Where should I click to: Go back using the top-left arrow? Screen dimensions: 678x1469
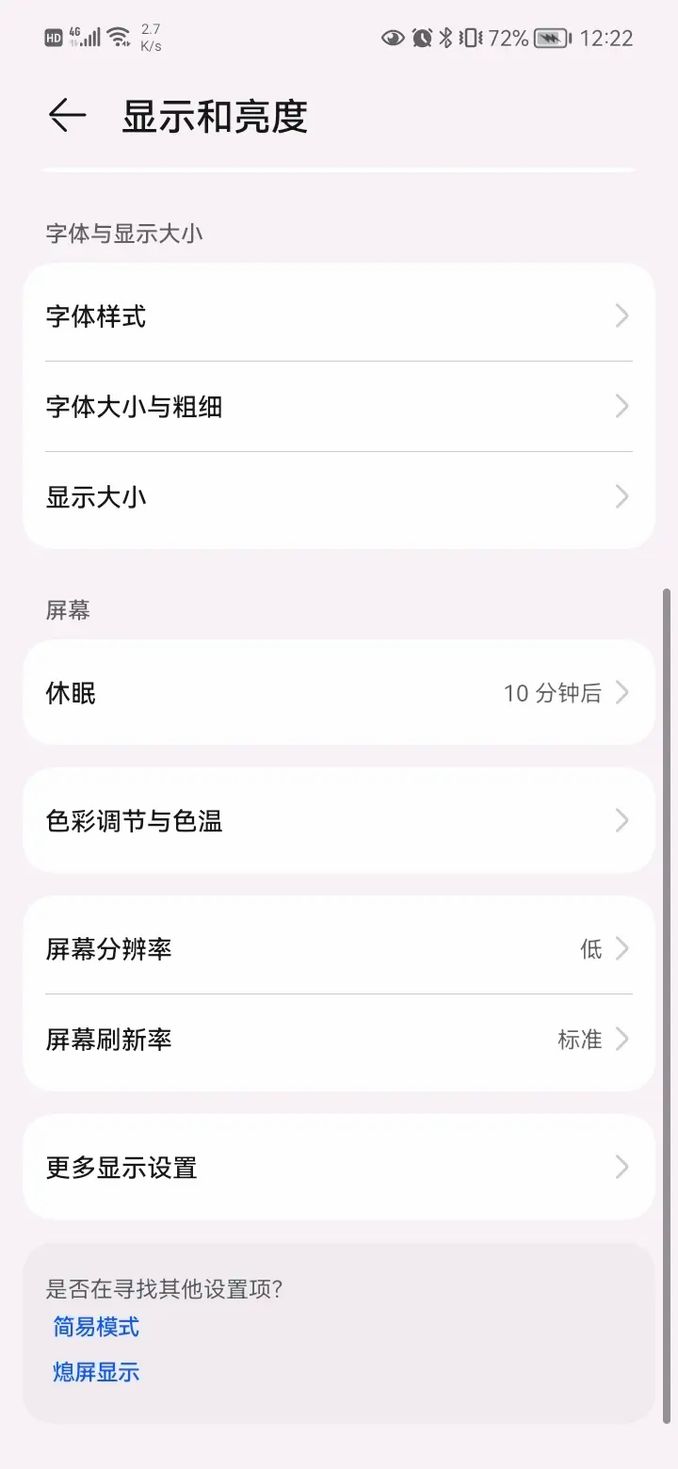[67, 116]
